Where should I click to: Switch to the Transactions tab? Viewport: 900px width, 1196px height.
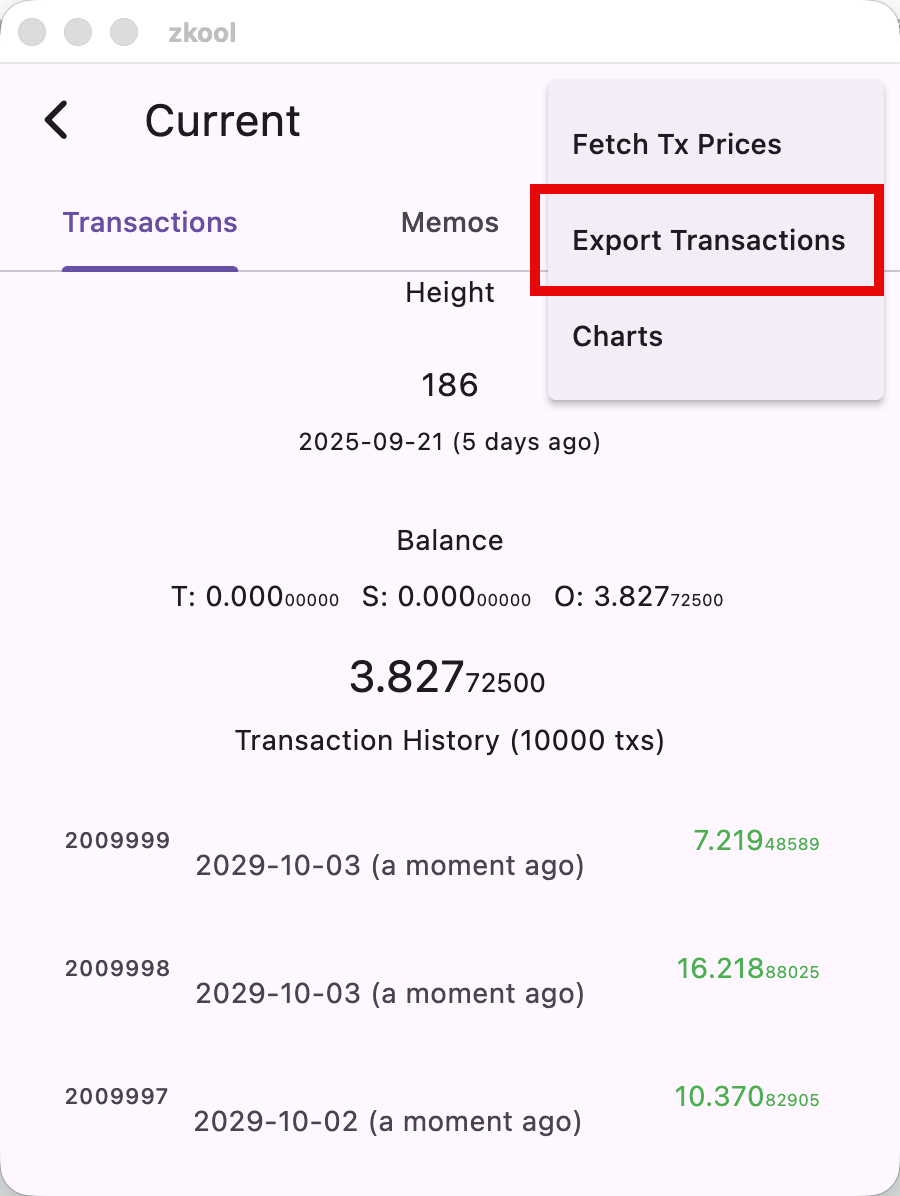150,222
